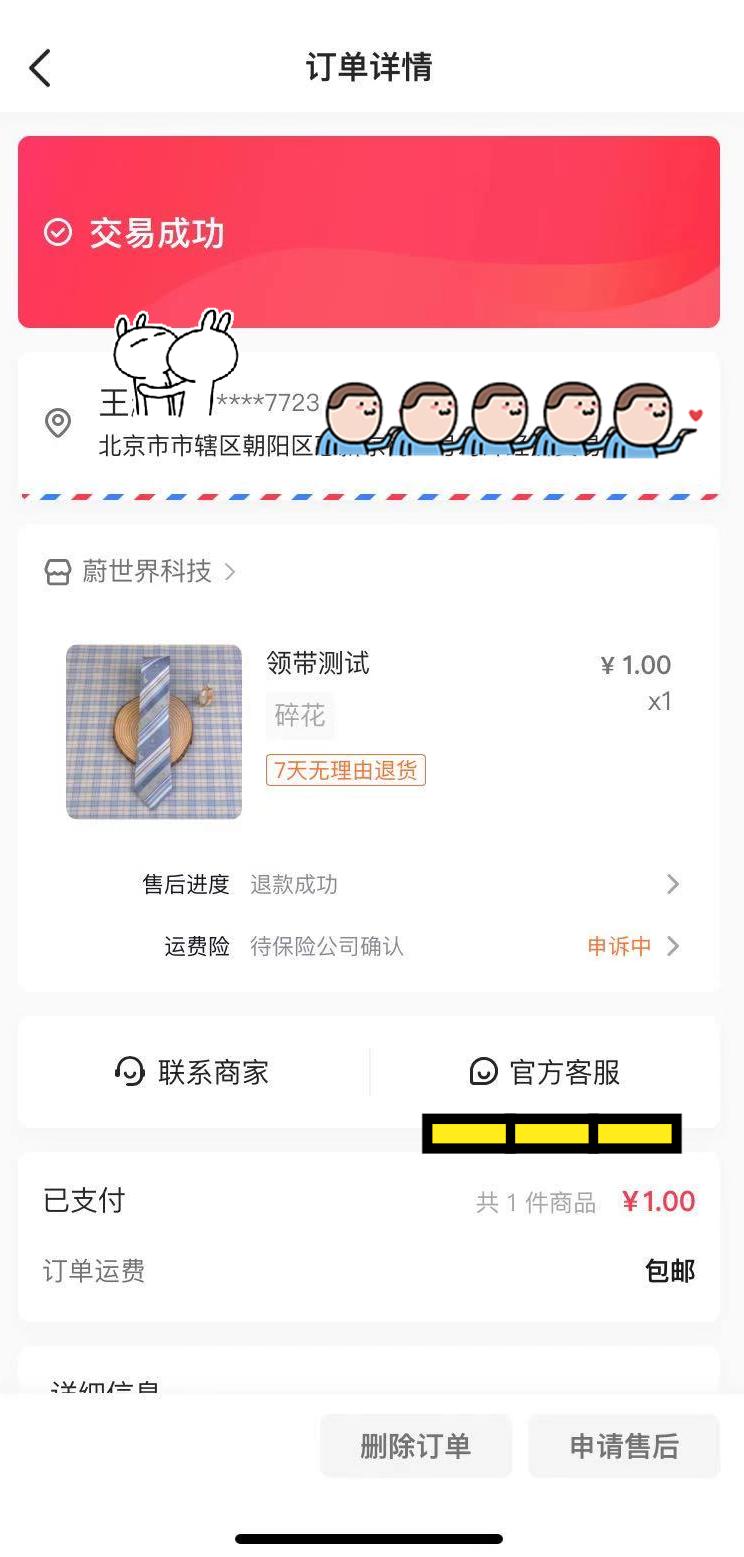Select the 7天无理由退货 tag
The image size is (744, 1557).
click(344, 770)
